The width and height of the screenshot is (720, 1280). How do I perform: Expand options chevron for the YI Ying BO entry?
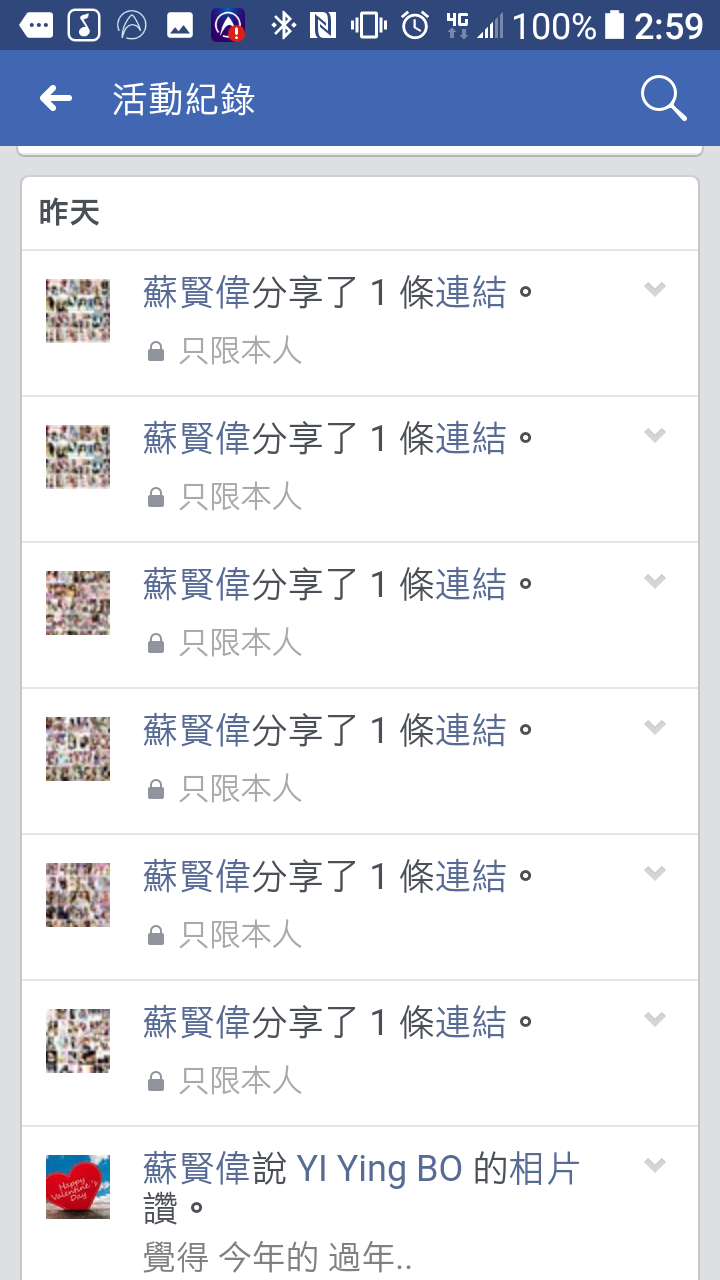[x=655, y=1165]
